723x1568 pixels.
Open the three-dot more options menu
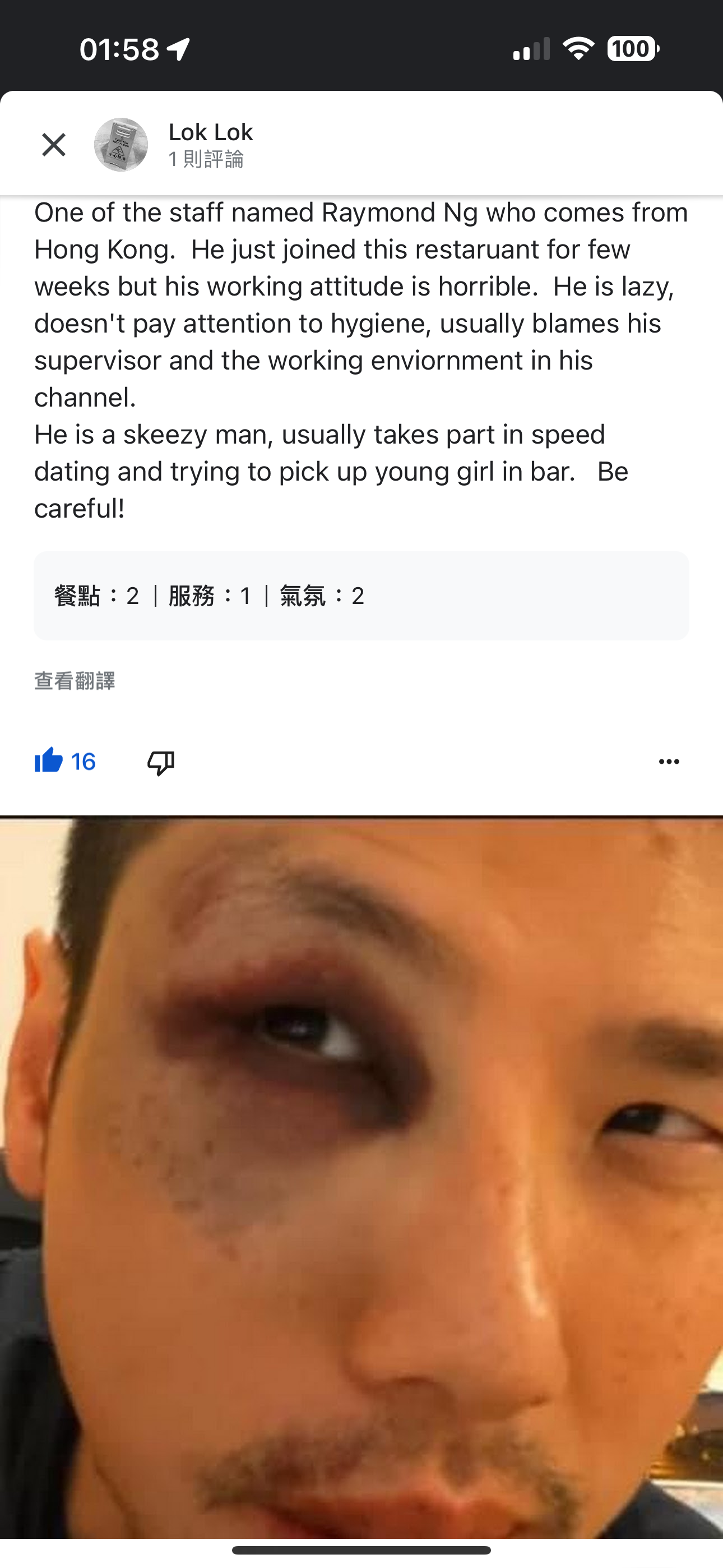(669, 762)
